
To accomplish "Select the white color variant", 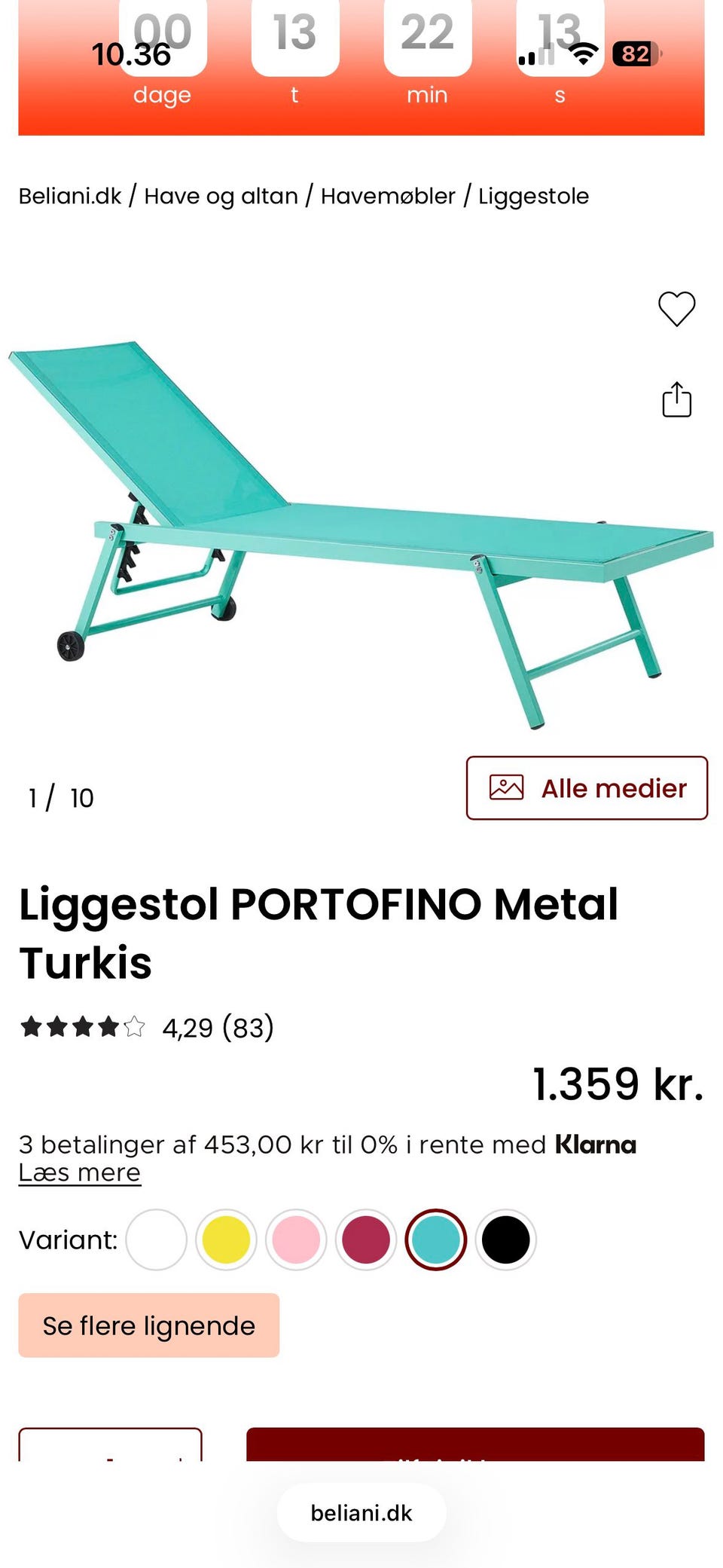I will pos(156,1239).
